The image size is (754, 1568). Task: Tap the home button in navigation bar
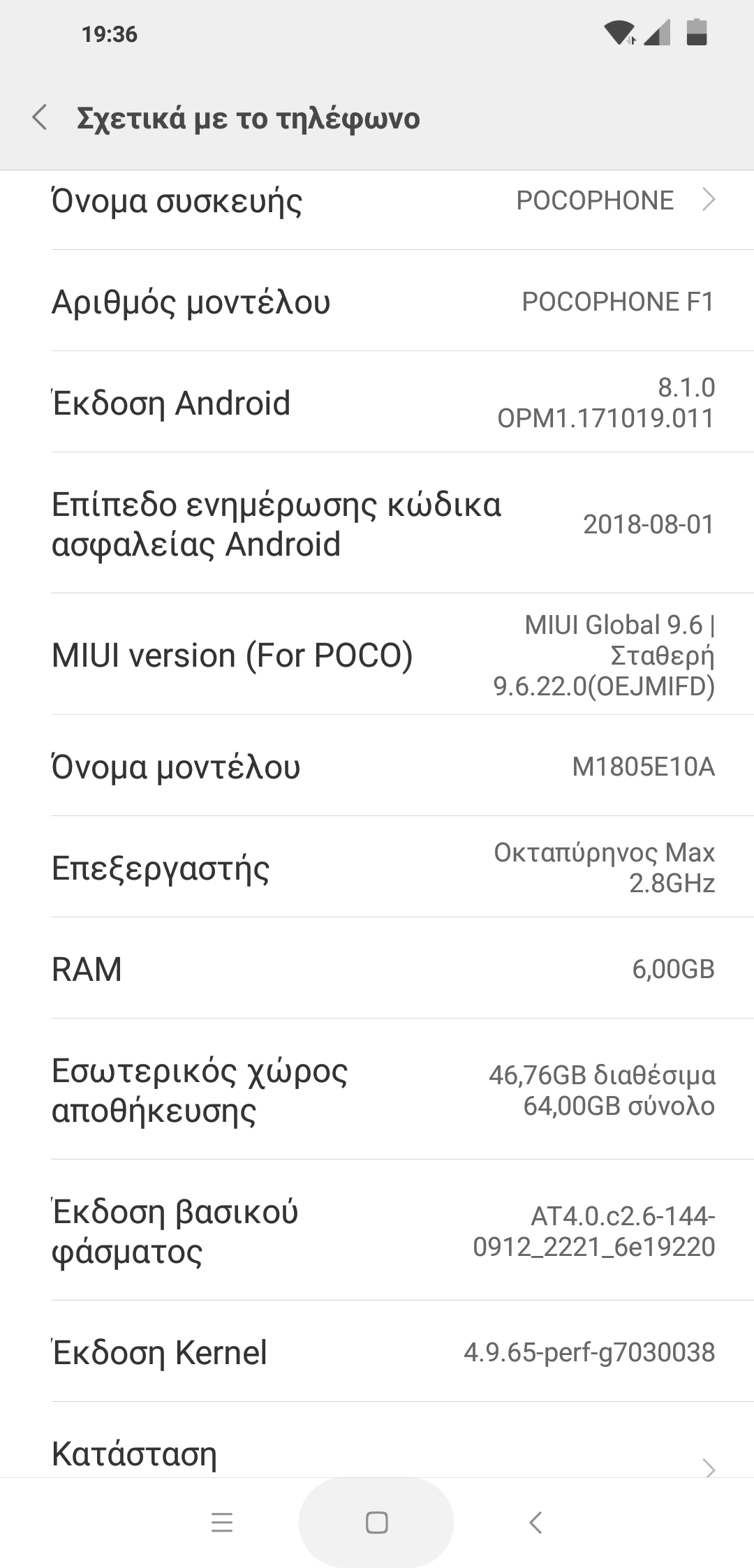[x=376, y=1522]
